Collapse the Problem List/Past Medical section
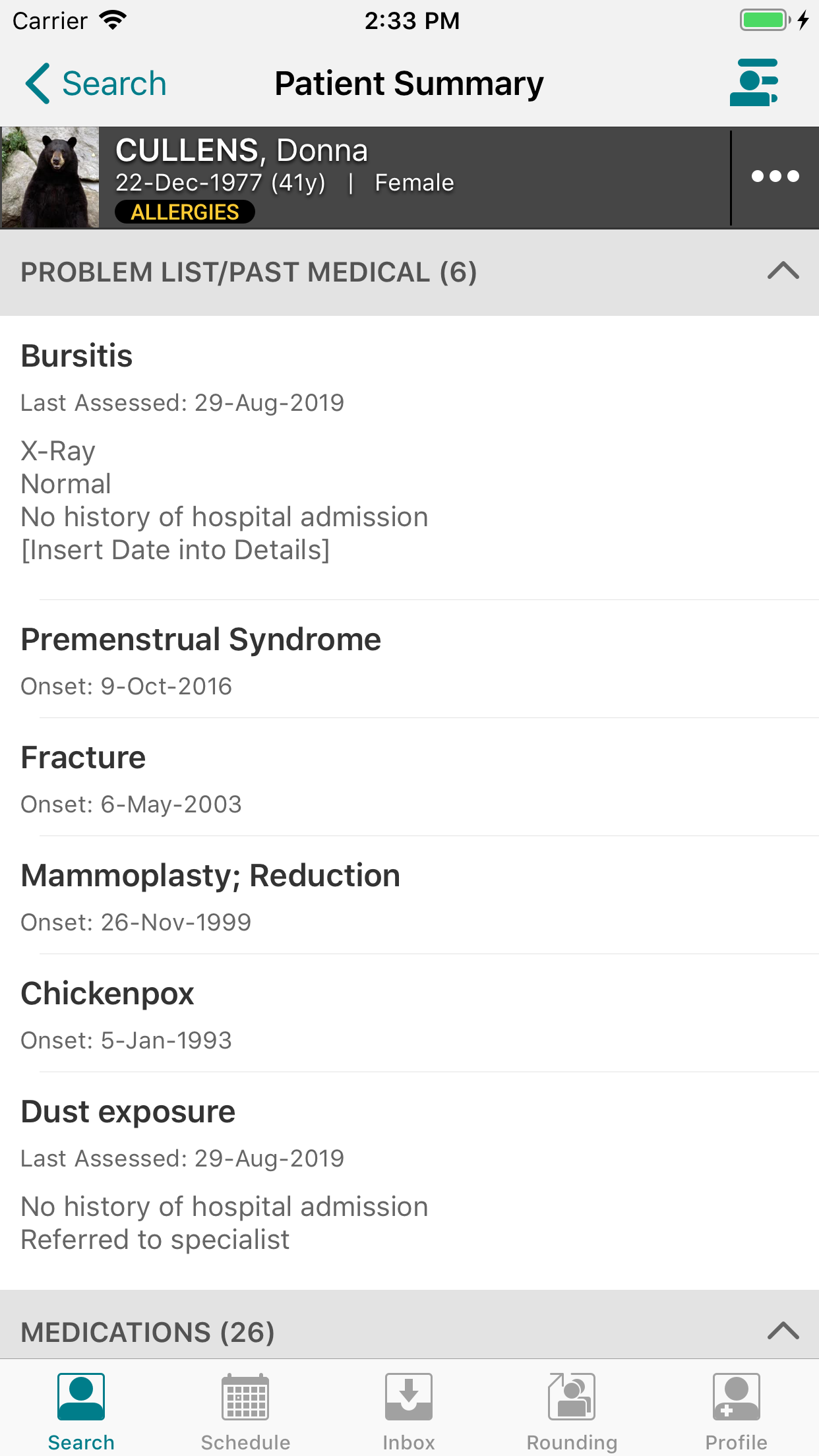 (x=783, y=272)
